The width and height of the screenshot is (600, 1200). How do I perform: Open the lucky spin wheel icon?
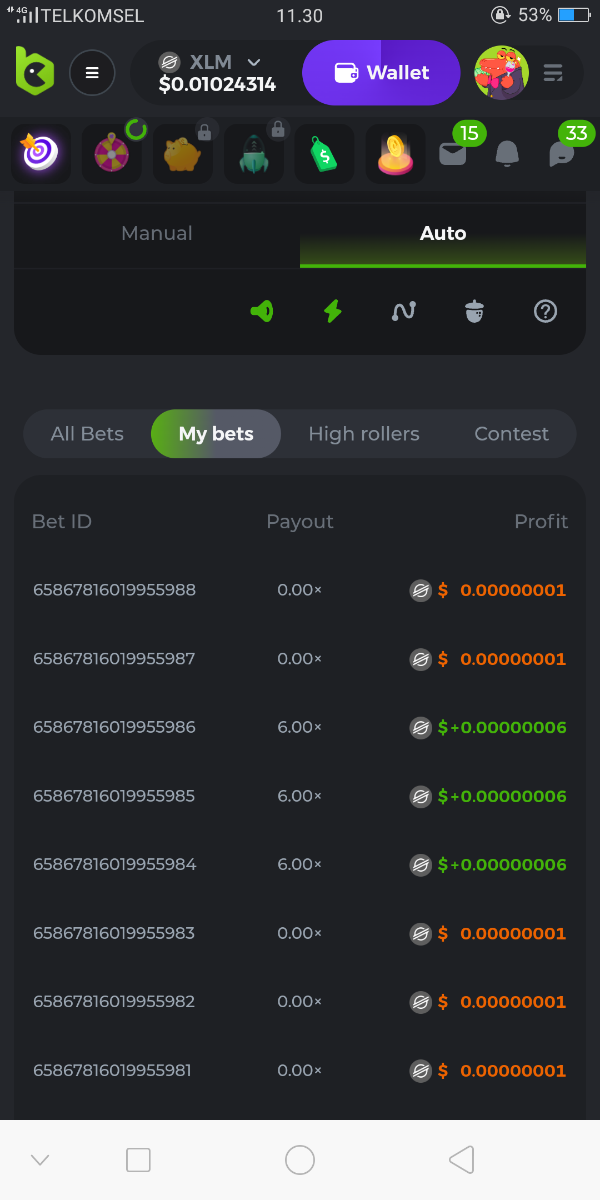pyautogui.click(x=111, y=154)
